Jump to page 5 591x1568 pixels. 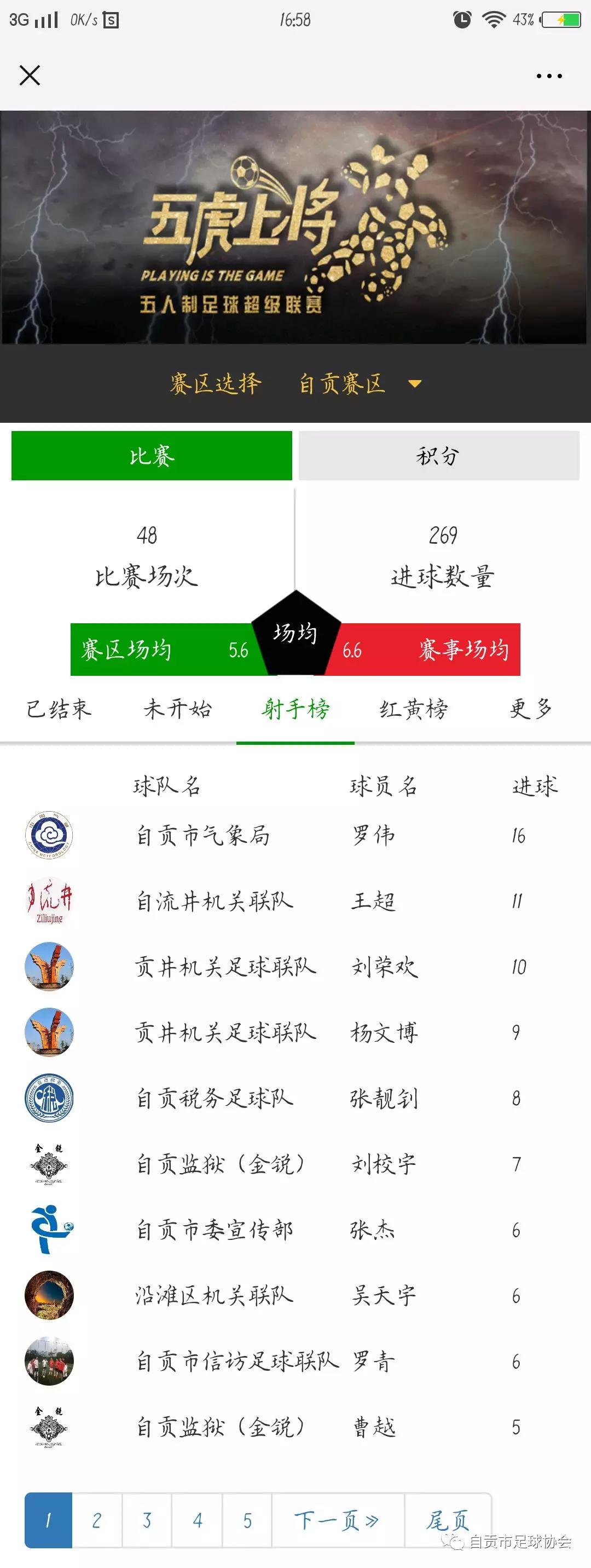pyautogui.click(x=247, y=1520)
